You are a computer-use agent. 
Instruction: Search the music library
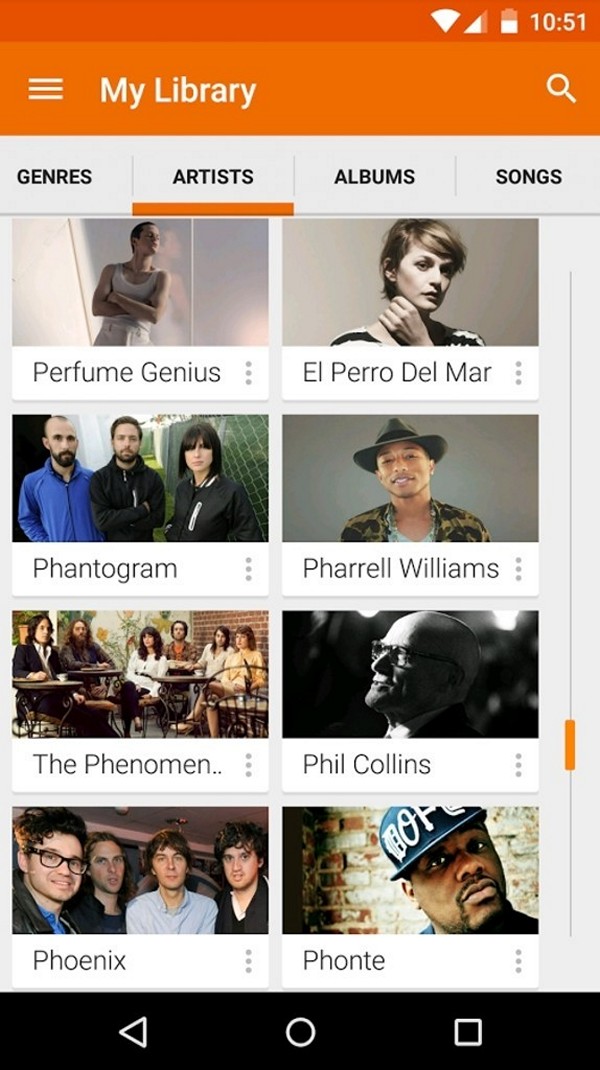561,89
